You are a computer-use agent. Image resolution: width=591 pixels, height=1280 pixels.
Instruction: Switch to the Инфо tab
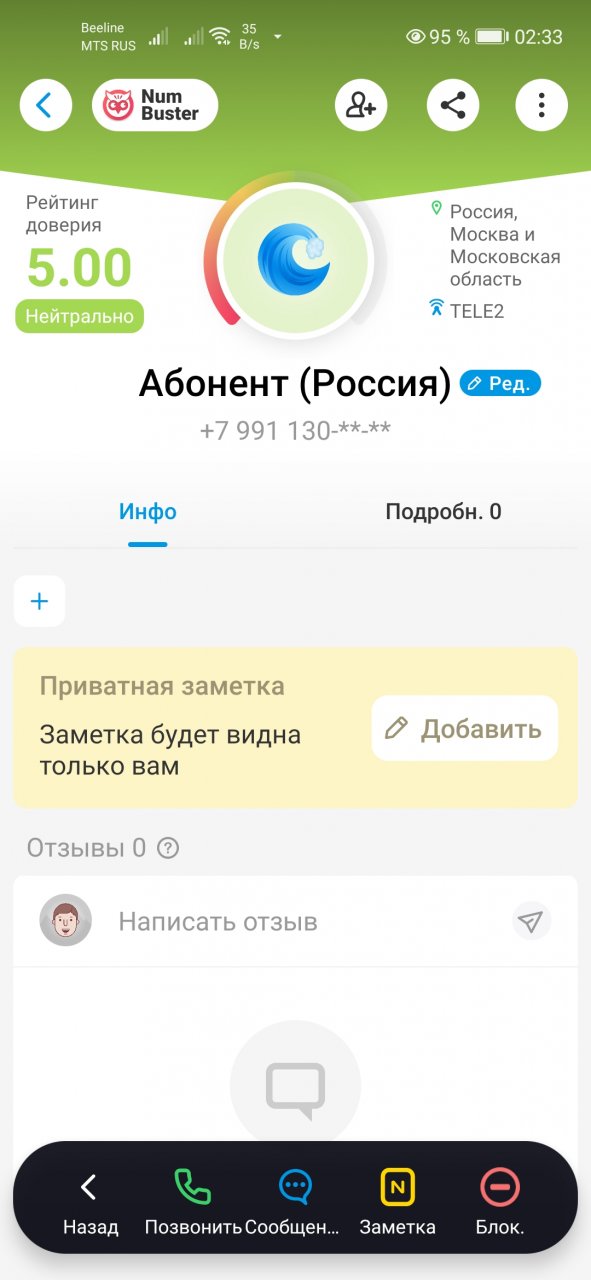pos(148,512)
